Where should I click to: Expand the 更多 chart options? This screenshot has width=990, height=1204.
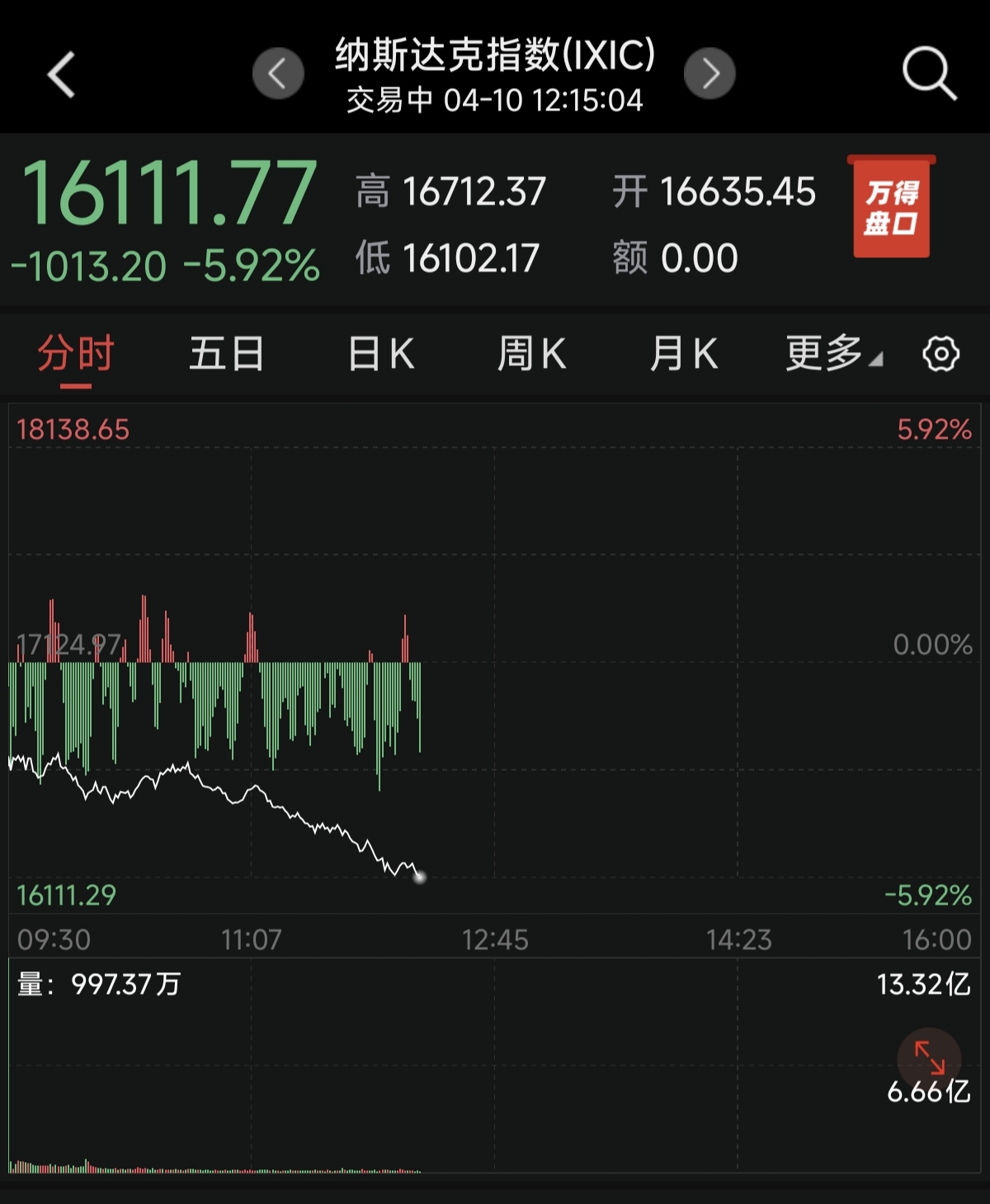832,355
